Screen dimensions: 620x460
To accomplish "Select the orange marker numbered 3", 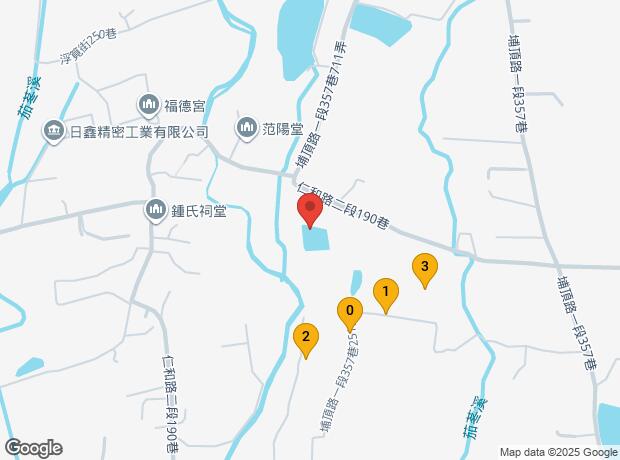I will click(x=425, y=271).
